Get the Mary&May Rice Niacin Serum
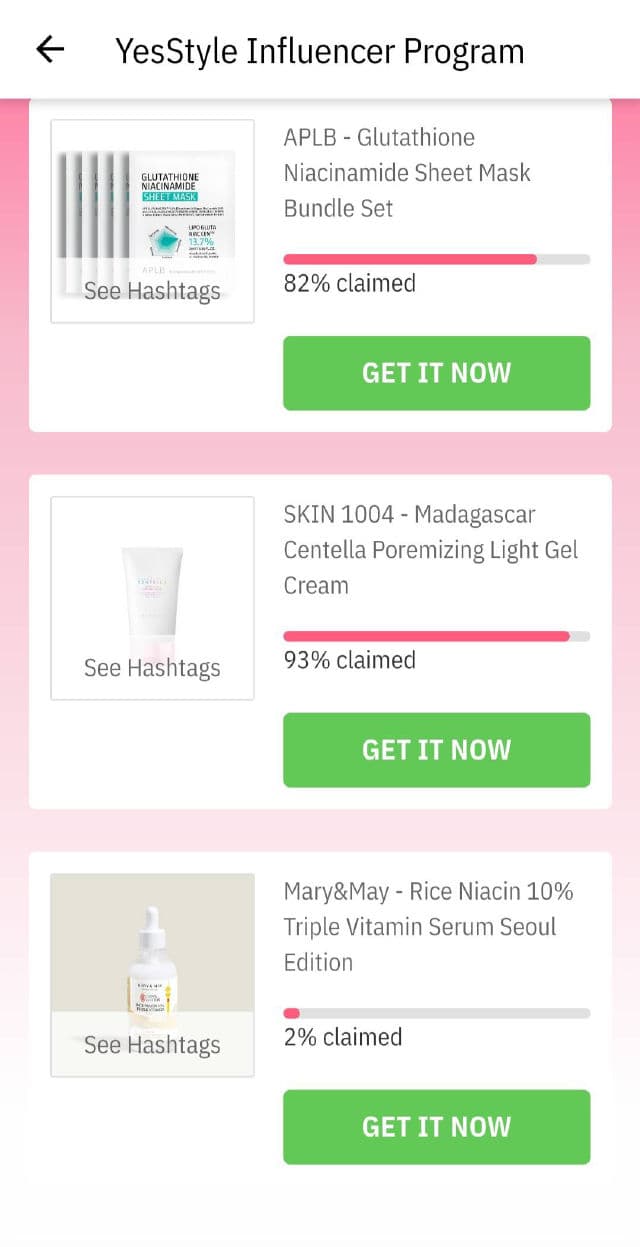640x1247 pixels. click(x=436, y=1127)
